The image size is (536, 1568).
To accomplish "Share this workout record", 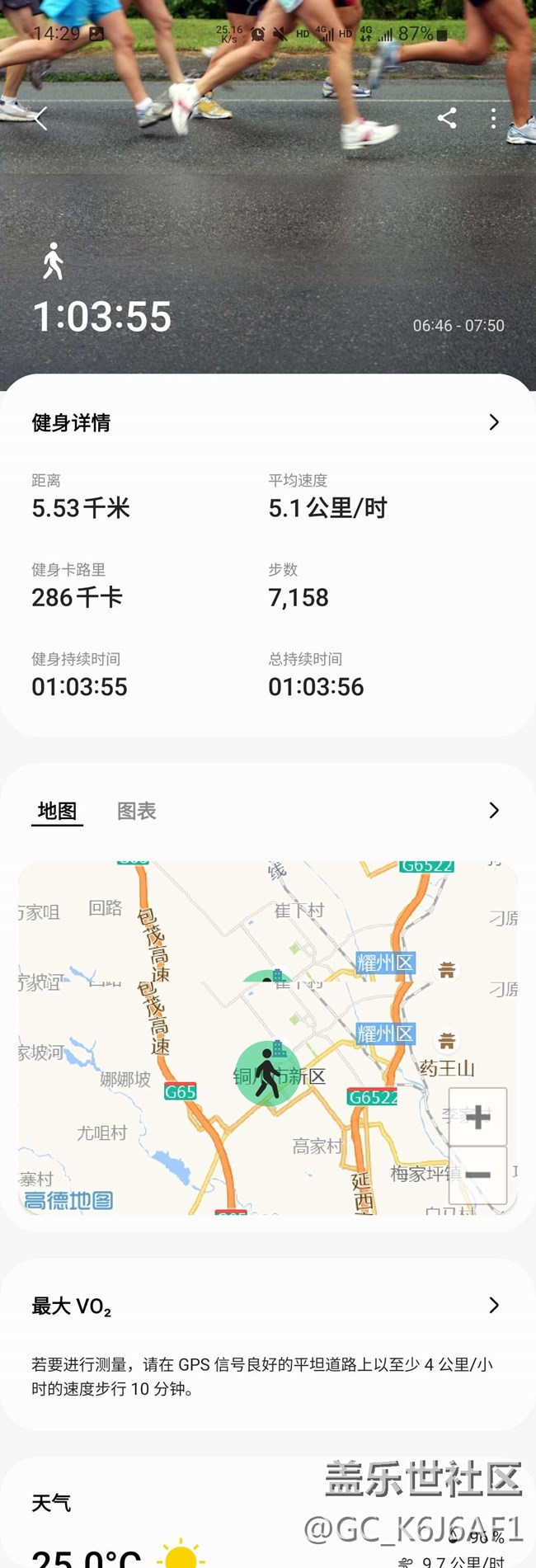I will tap(447, 119).
